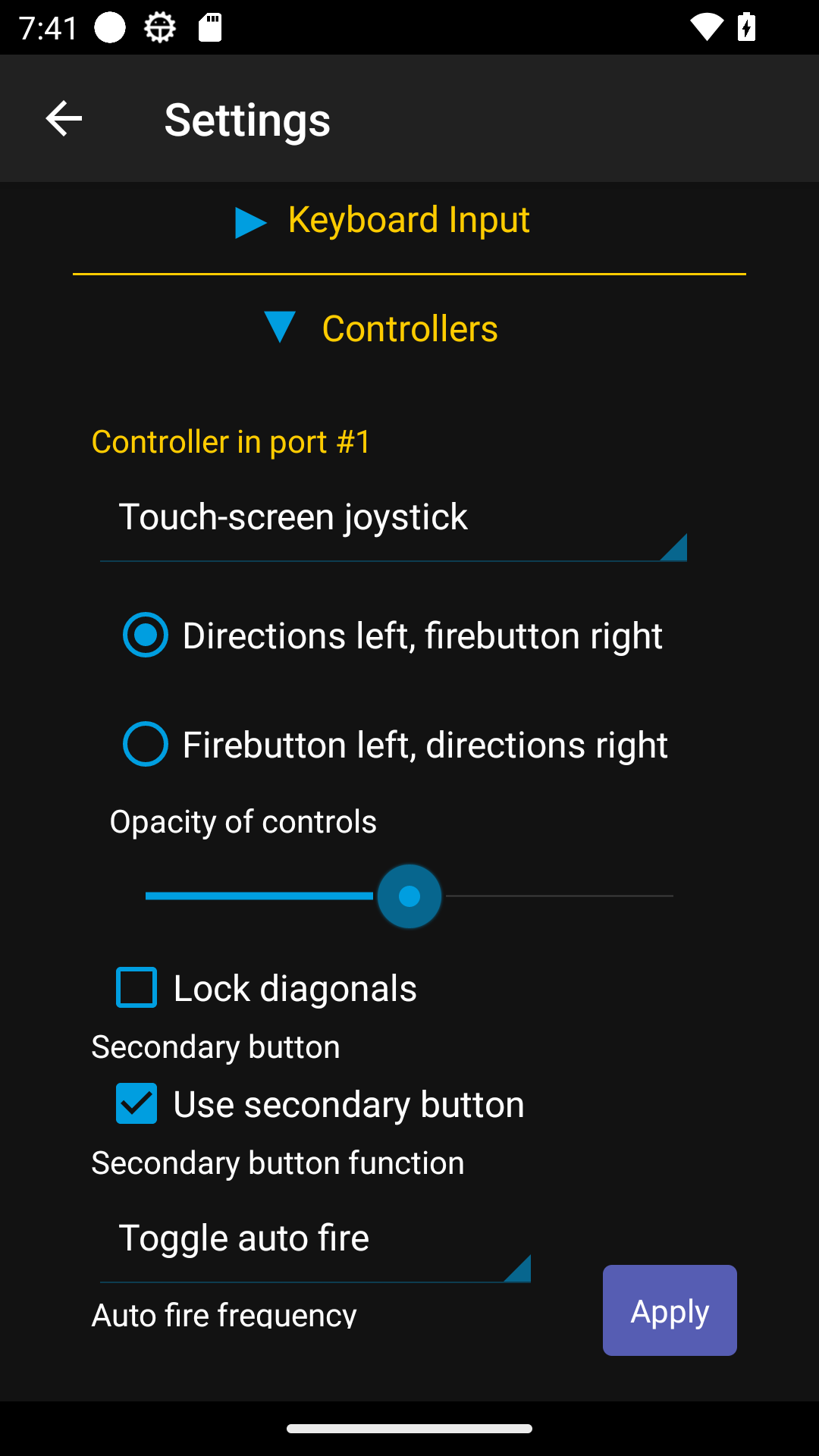The width and height of the screenshot is (819, 1456).
Task: Enable Lock diagonals checkbox
Action: [136, 987]
